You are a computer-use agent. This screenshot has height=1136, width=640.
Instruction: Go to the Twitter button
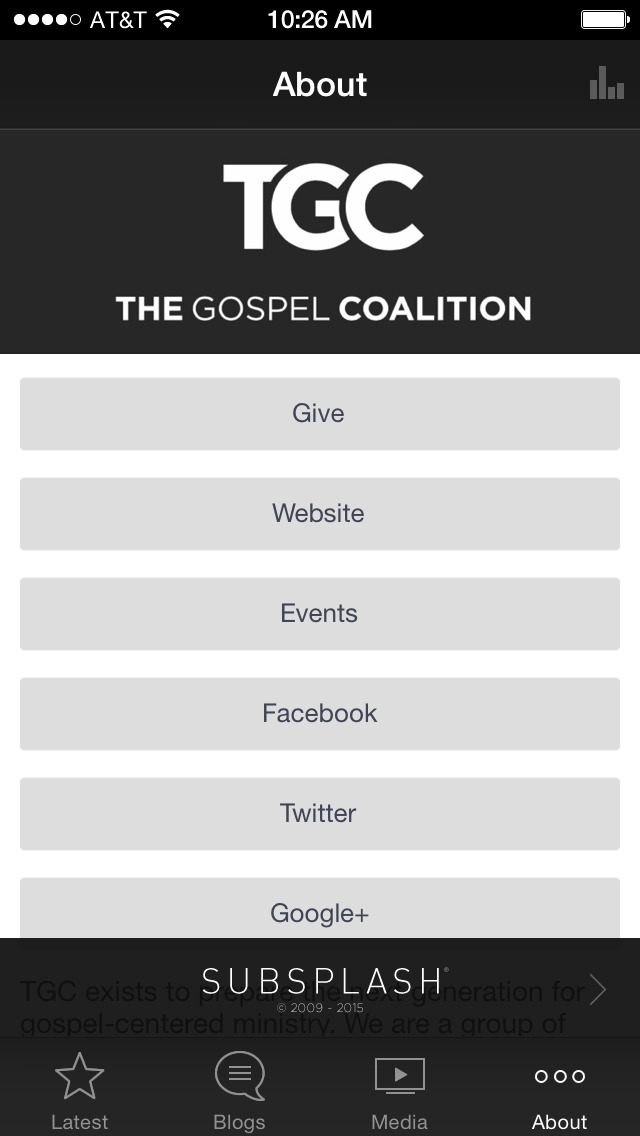pos(320,814)
